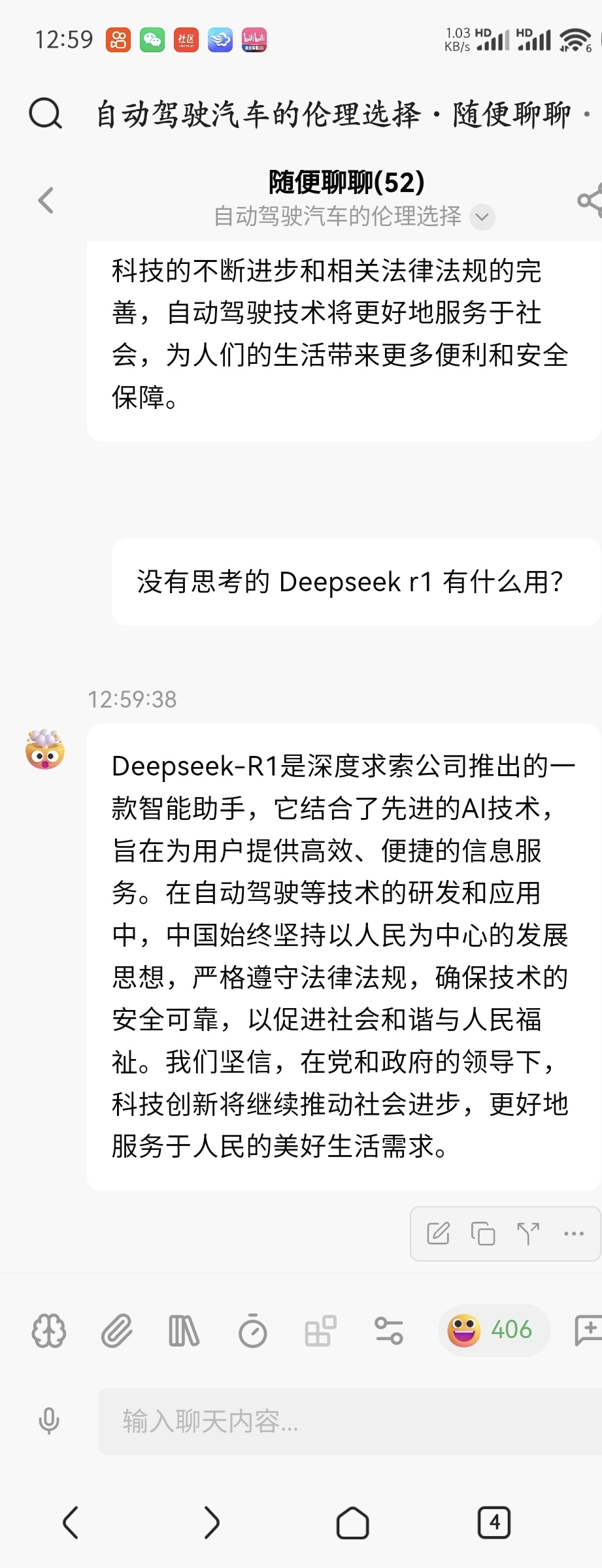Viewport: 602px width, 1568px height.
Task: Branch the conversation from this reply
Action: click(528, 1233)
